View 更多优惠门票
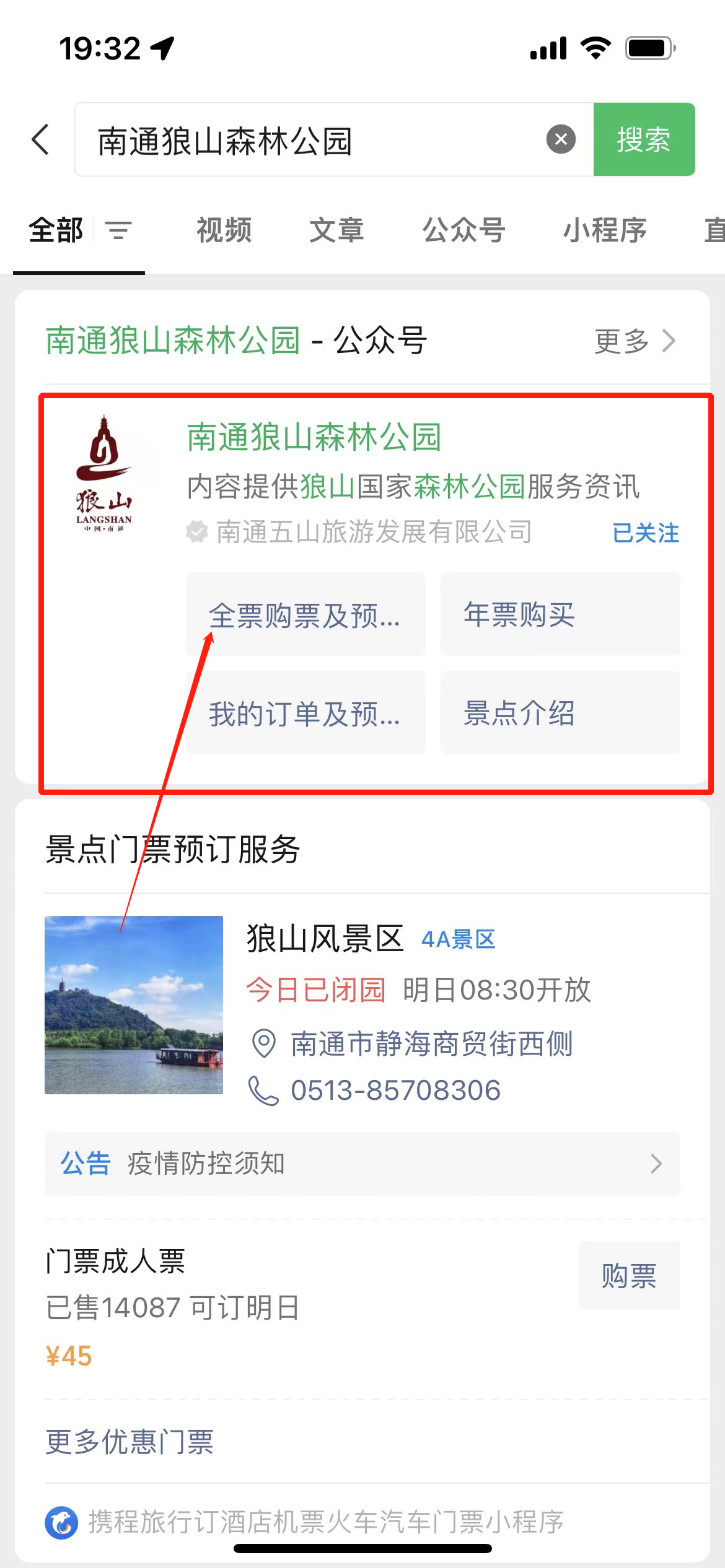The width and height of the screenshot is (725, 1568). click(130, 1442)
